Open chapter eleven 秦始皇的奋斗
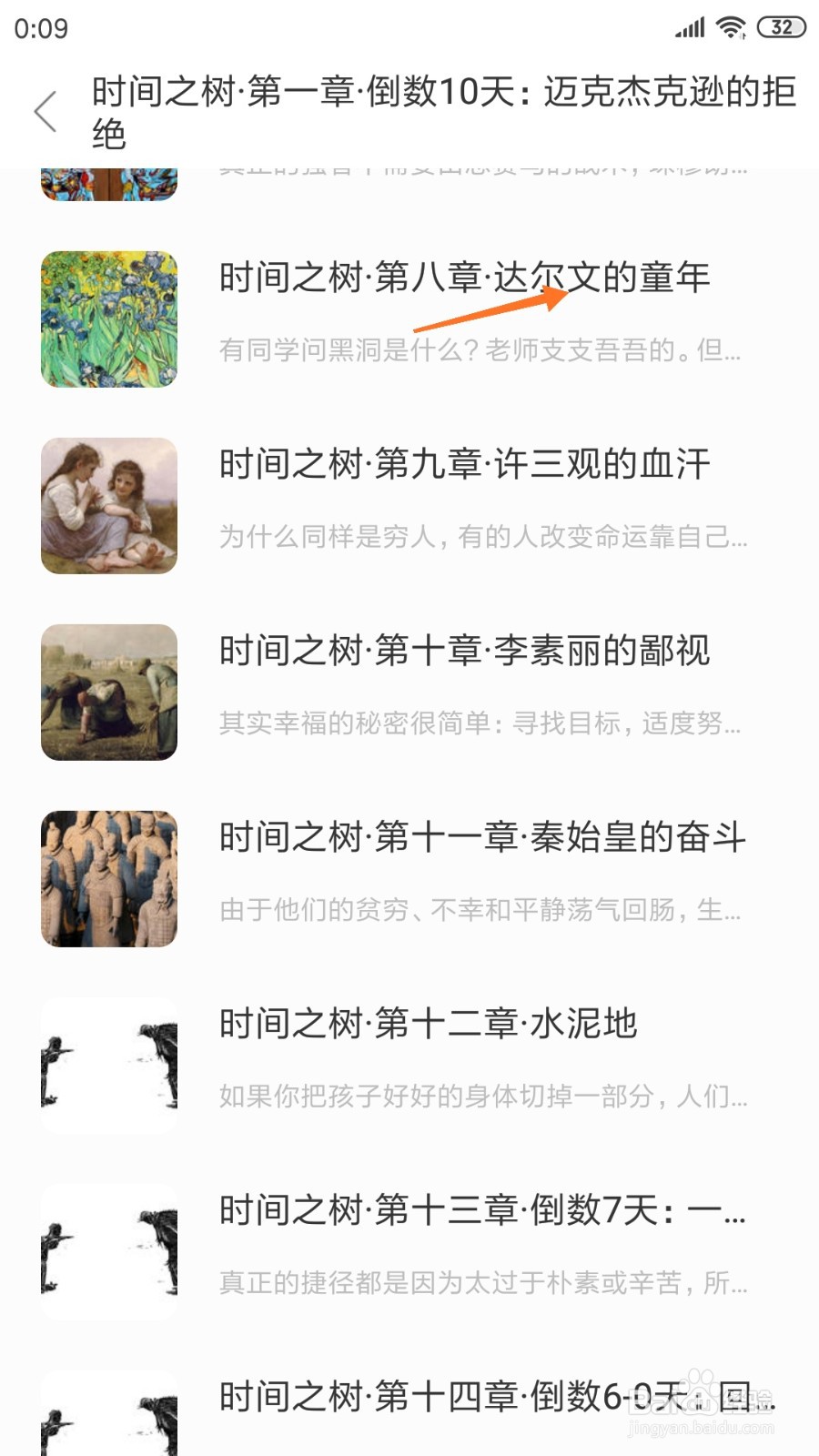The width and height of the screenshot is (819, 1456). [x=409, y=879]
